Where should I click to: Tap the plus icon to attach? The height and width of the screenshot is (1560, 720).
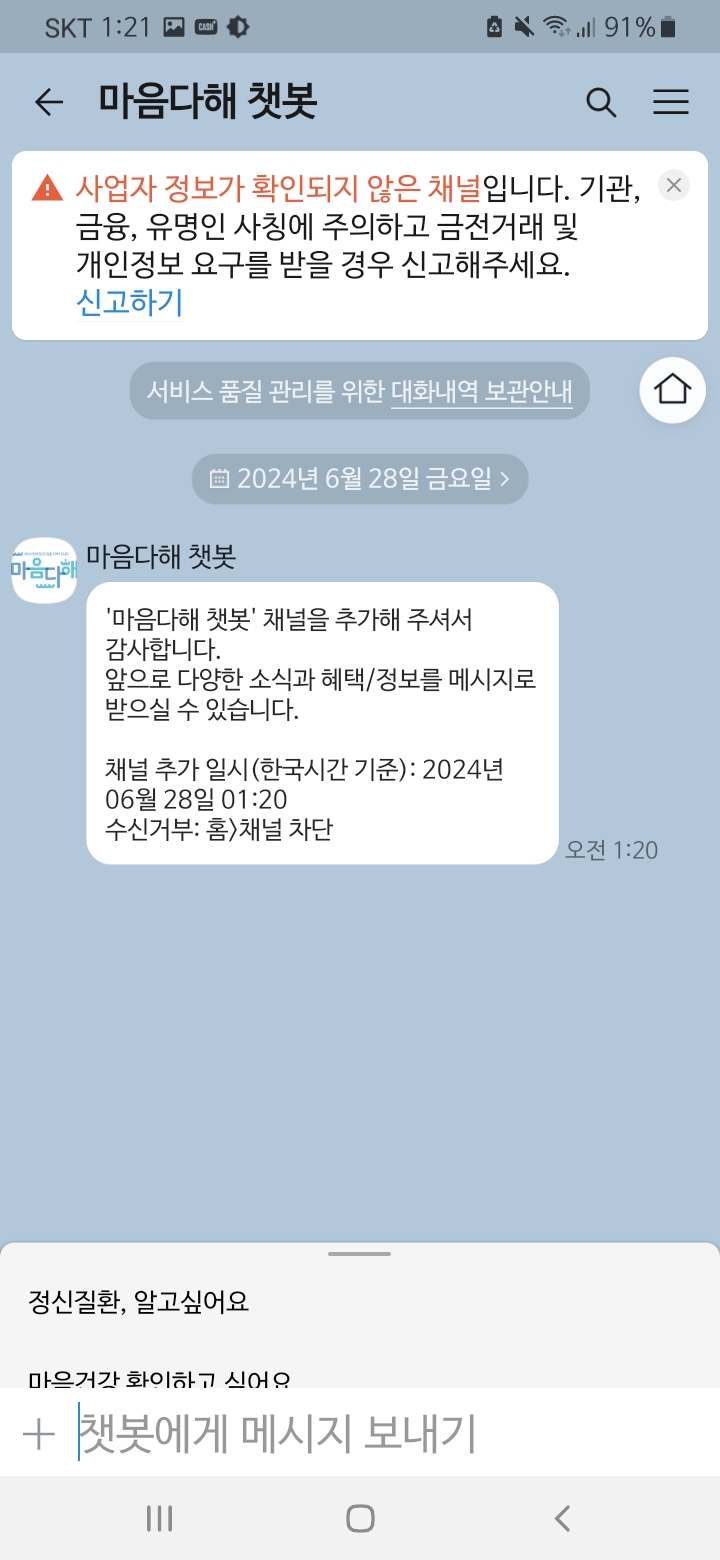[x=39, y=1435]
